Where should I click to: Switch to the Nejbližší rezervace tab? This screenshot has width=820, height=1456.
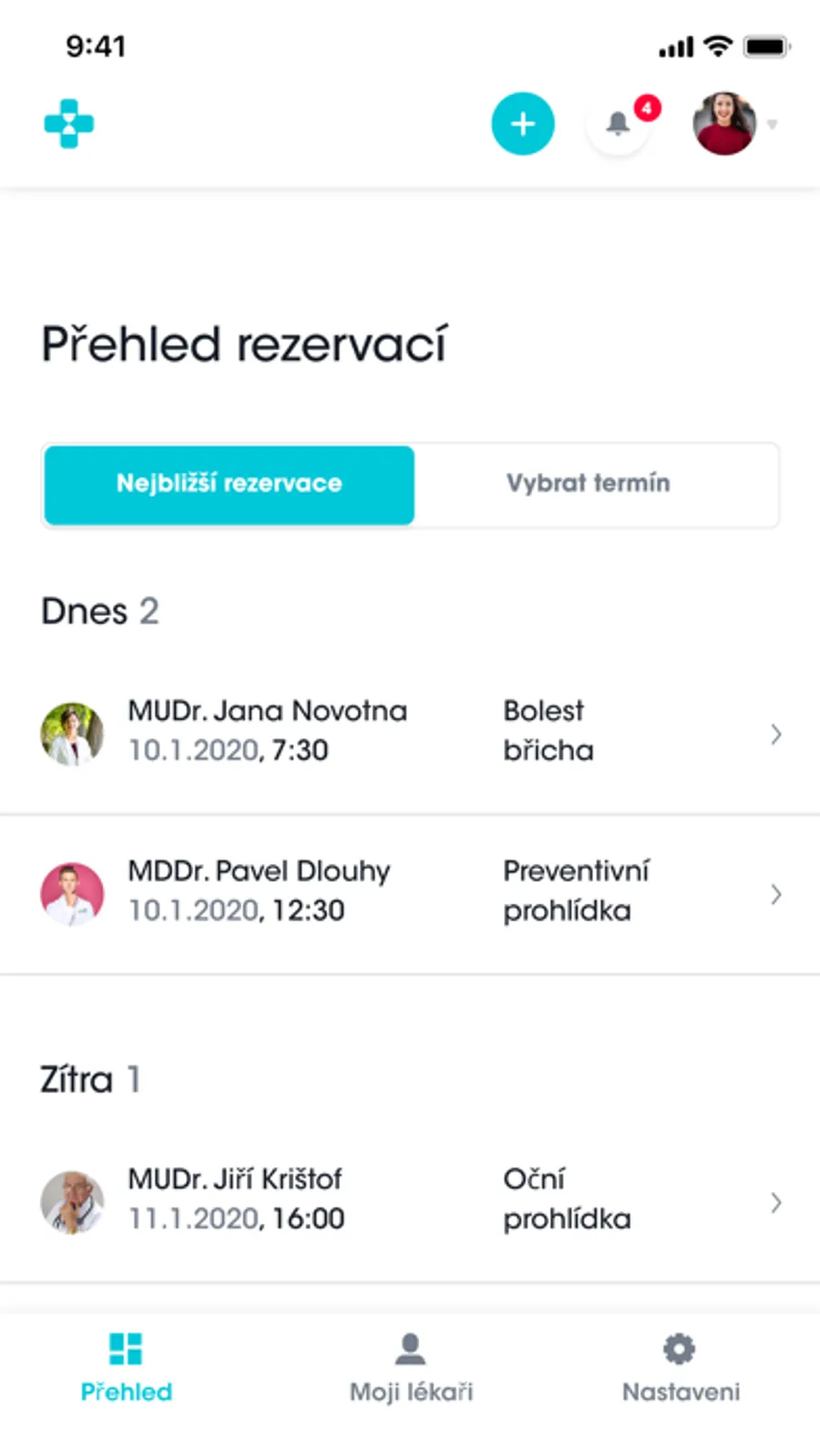pyautogui.click(x=228, y=484)
